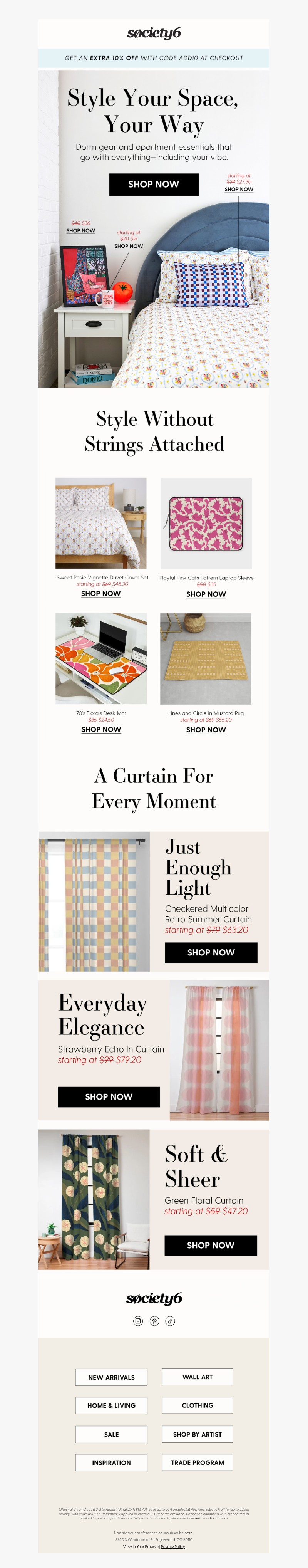Open Home & Living section
308x1568 pixels.
click(111, 1405)
